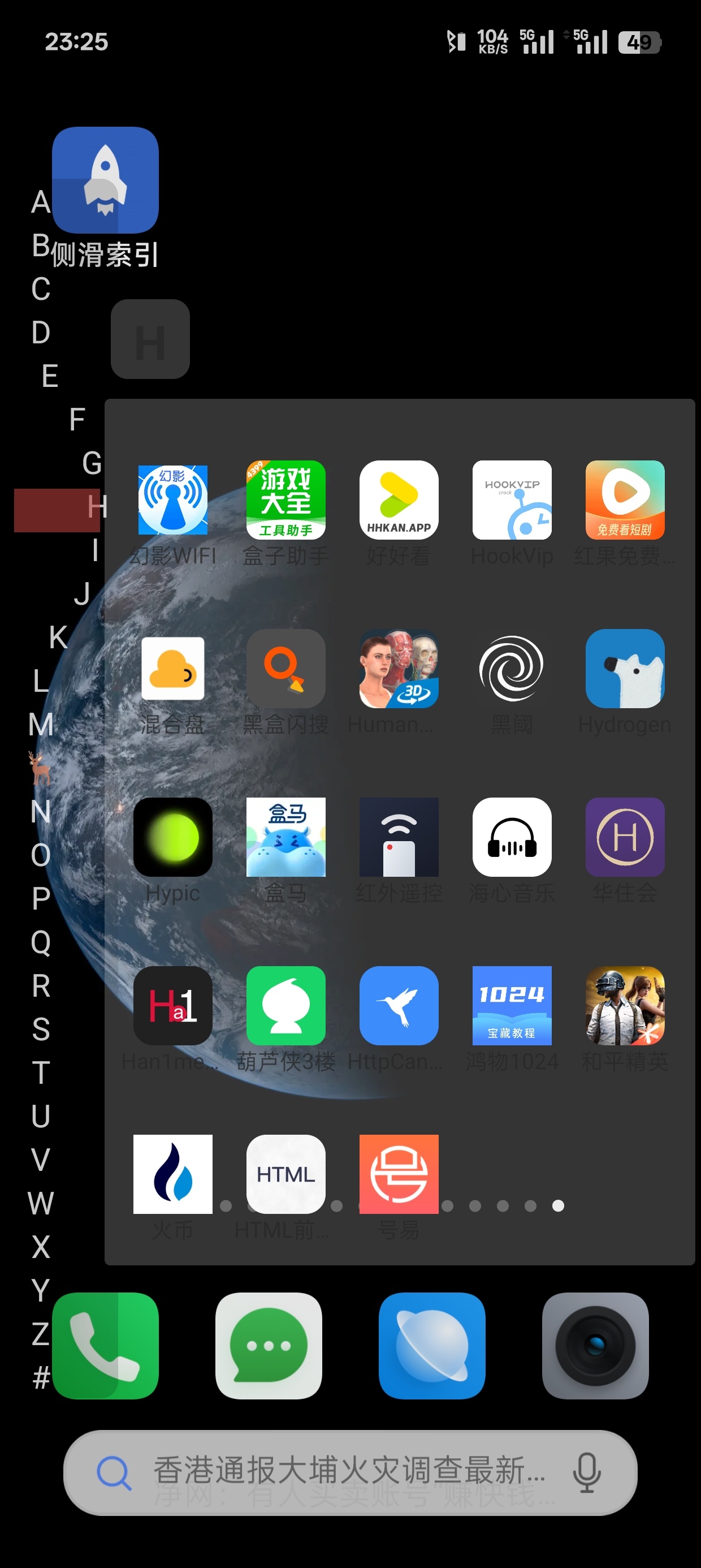Launch 葫芦侠3楼 app
Viewport: 701px width, 1568px height.
[x=285, y=1006]
